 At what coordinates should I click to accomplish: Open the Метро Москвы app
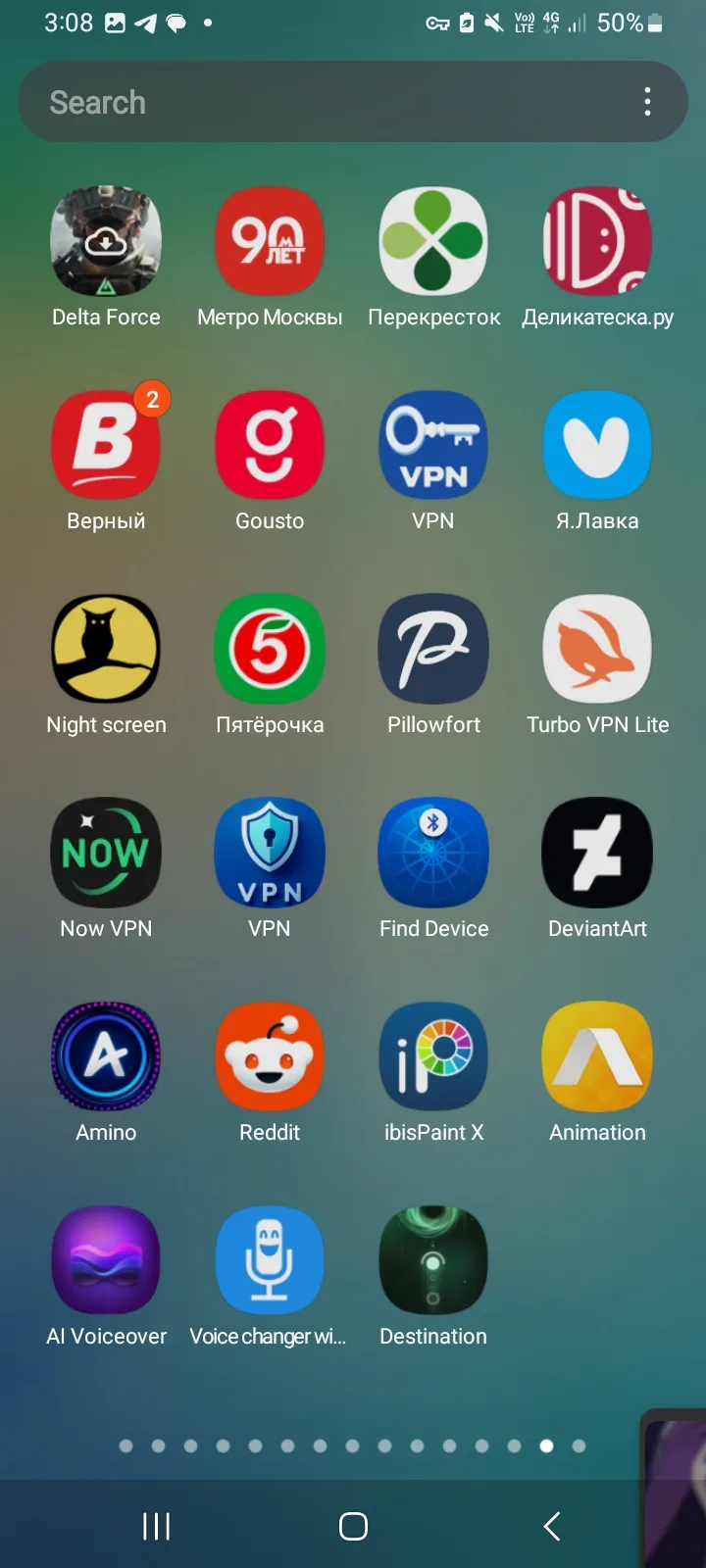270,241
